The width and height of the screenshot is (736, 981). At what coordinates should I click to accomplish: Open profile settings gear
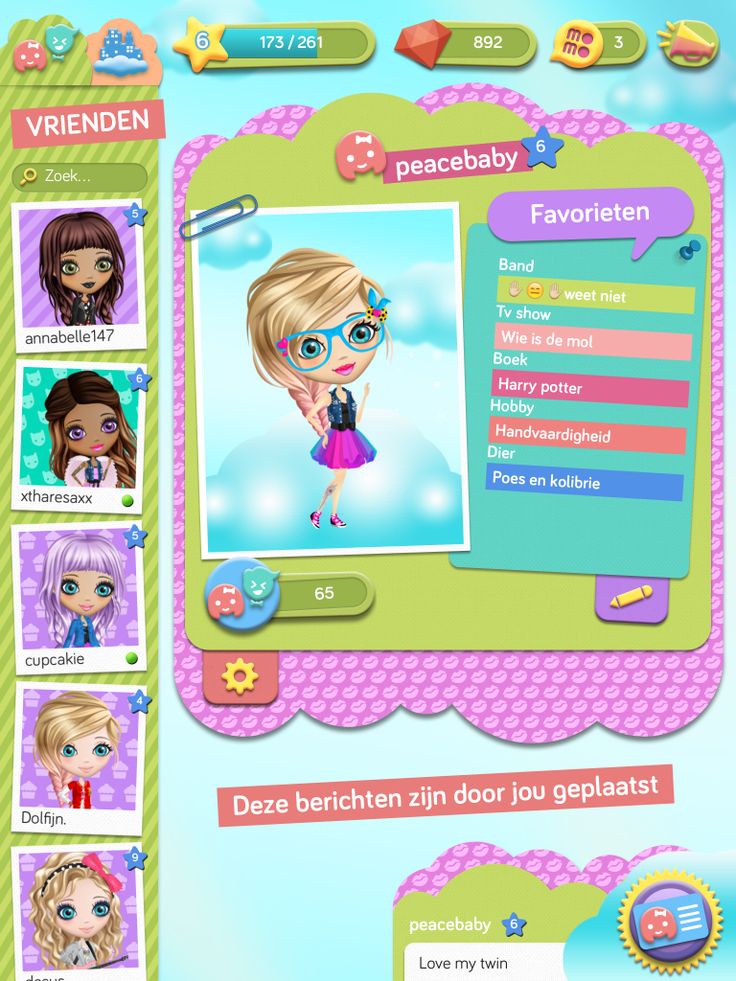coord(240,677)
